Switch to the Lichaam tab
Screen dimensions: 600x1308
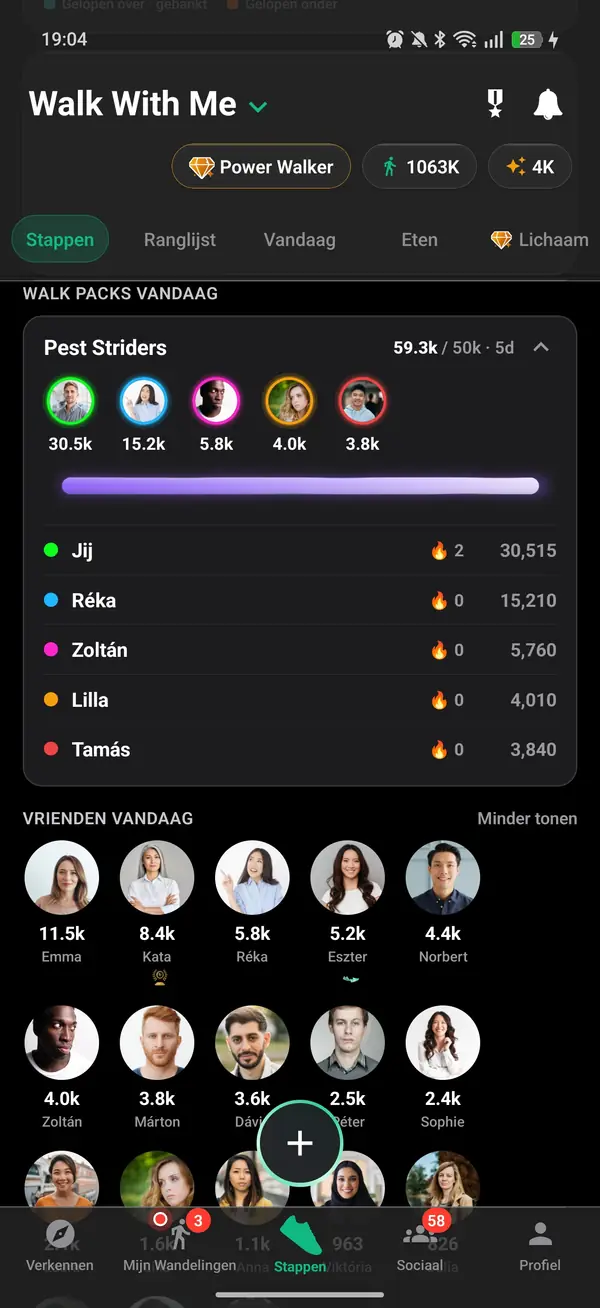tap(539, 240)
